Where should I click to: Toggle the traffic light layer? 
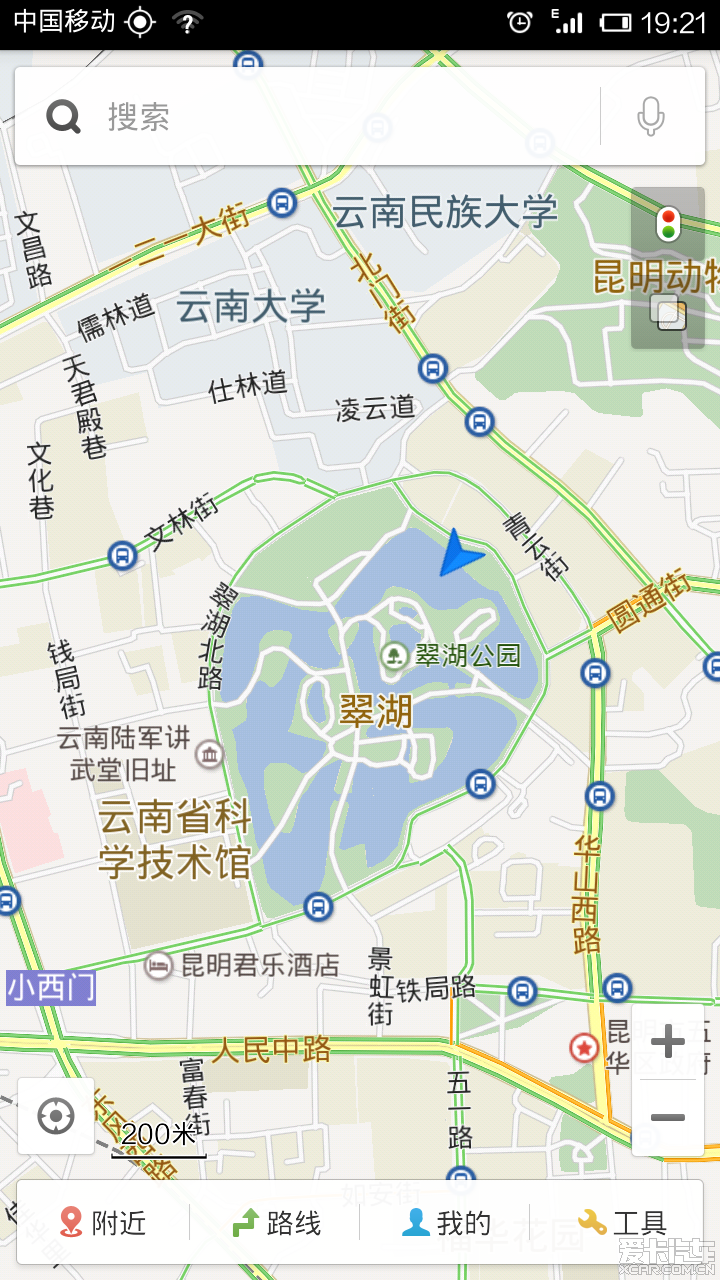click(x=667, y=225)
